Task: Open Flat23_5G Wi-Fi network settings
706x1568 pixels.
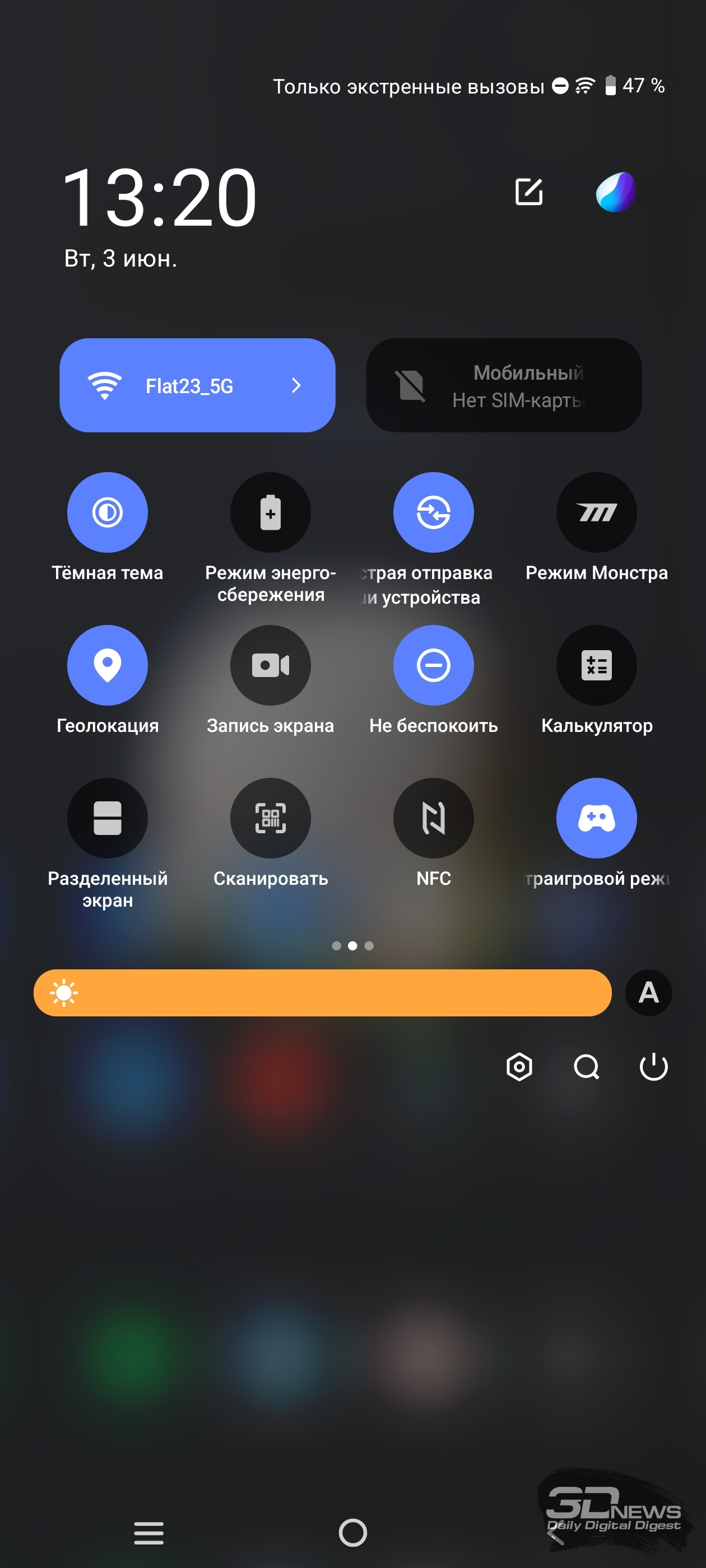Action: tap(197, 385)
